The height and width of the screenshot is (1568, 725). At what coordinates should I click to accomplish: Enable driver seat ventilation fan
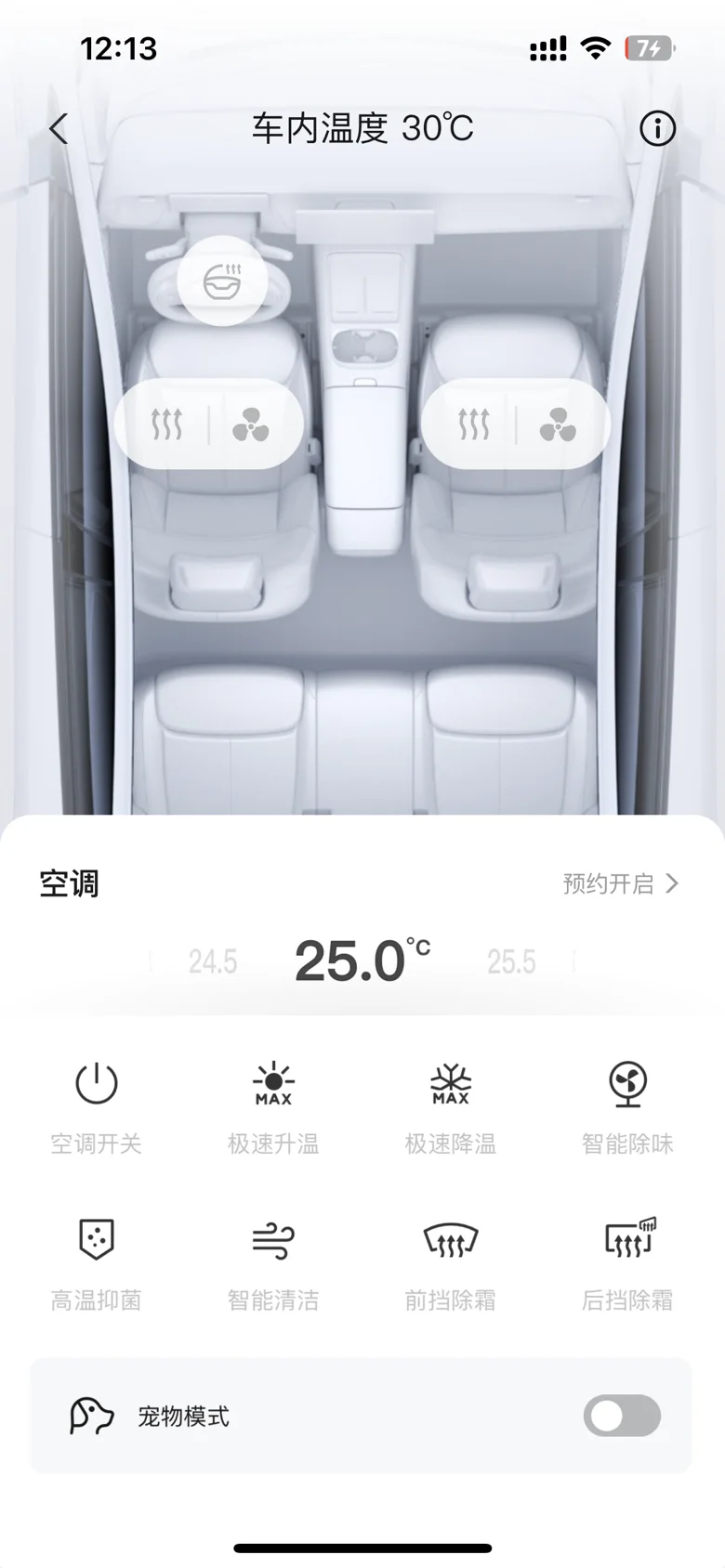250,425
